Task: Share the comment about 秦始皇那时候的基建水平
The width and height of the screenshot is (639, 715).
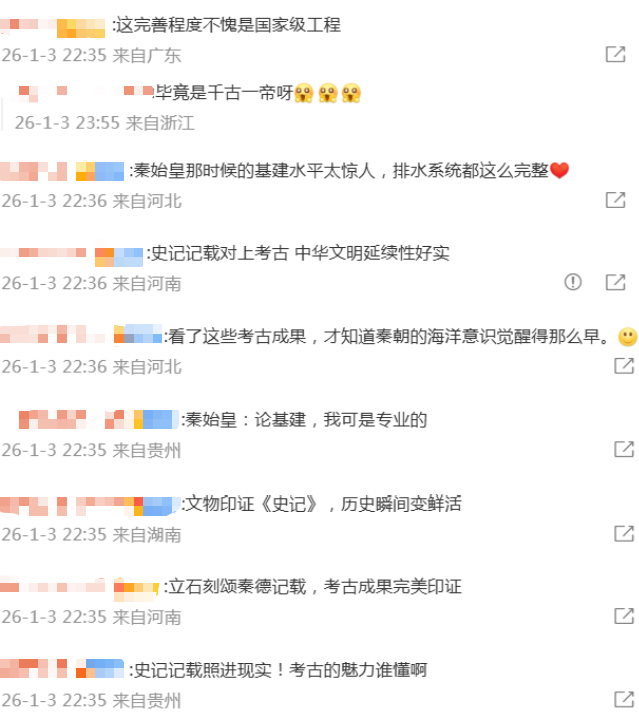Action: coord(615,200)
